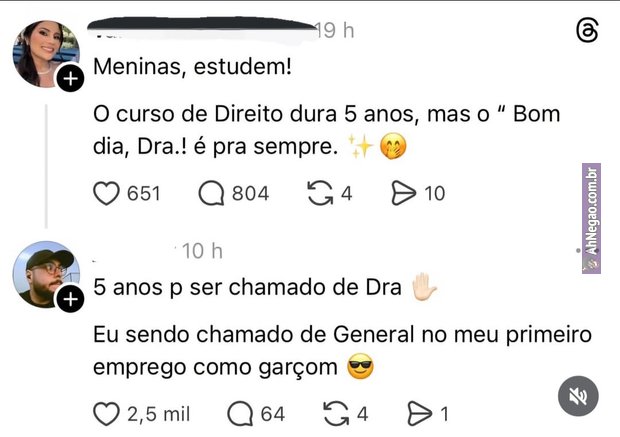
Task: Open the Threads logo icon
Action: click(587, 32)
